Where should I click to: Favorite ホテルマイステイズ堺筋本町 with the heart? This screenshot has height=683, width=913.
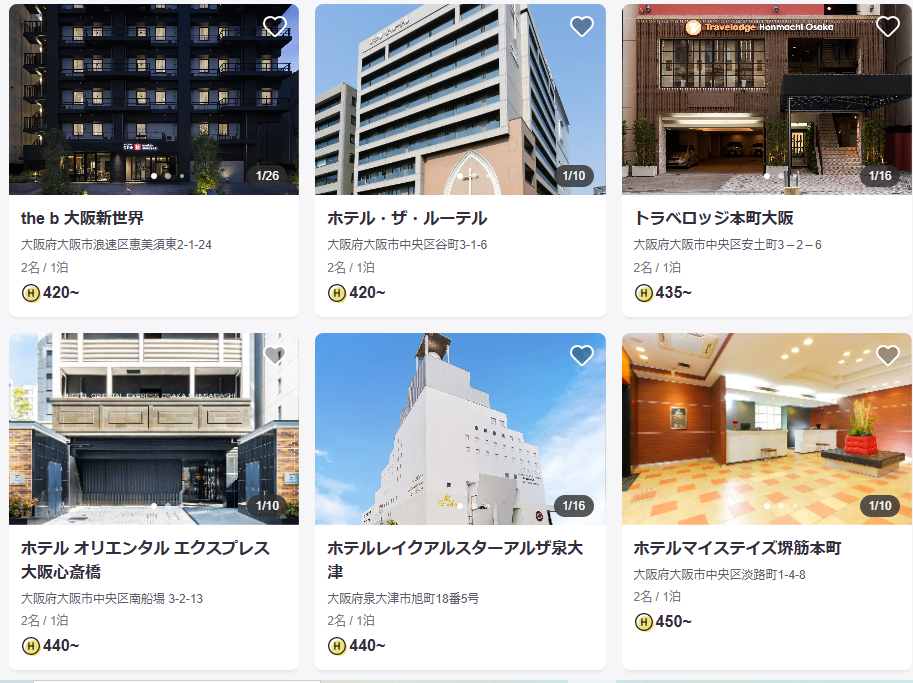(x=888, y=355)
